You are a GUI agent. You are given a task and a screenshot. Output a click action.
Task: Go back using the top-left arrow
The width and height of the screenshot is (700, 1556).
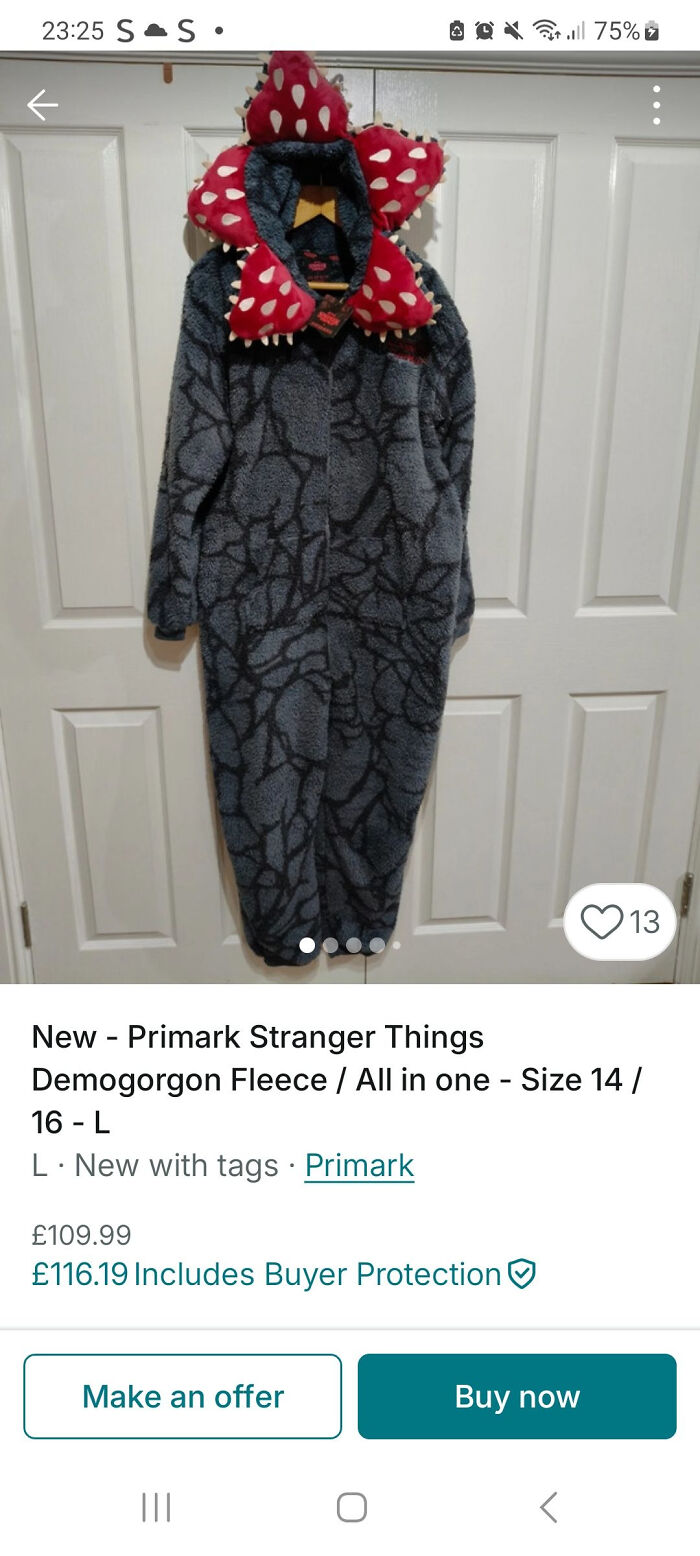pos(42,105)
